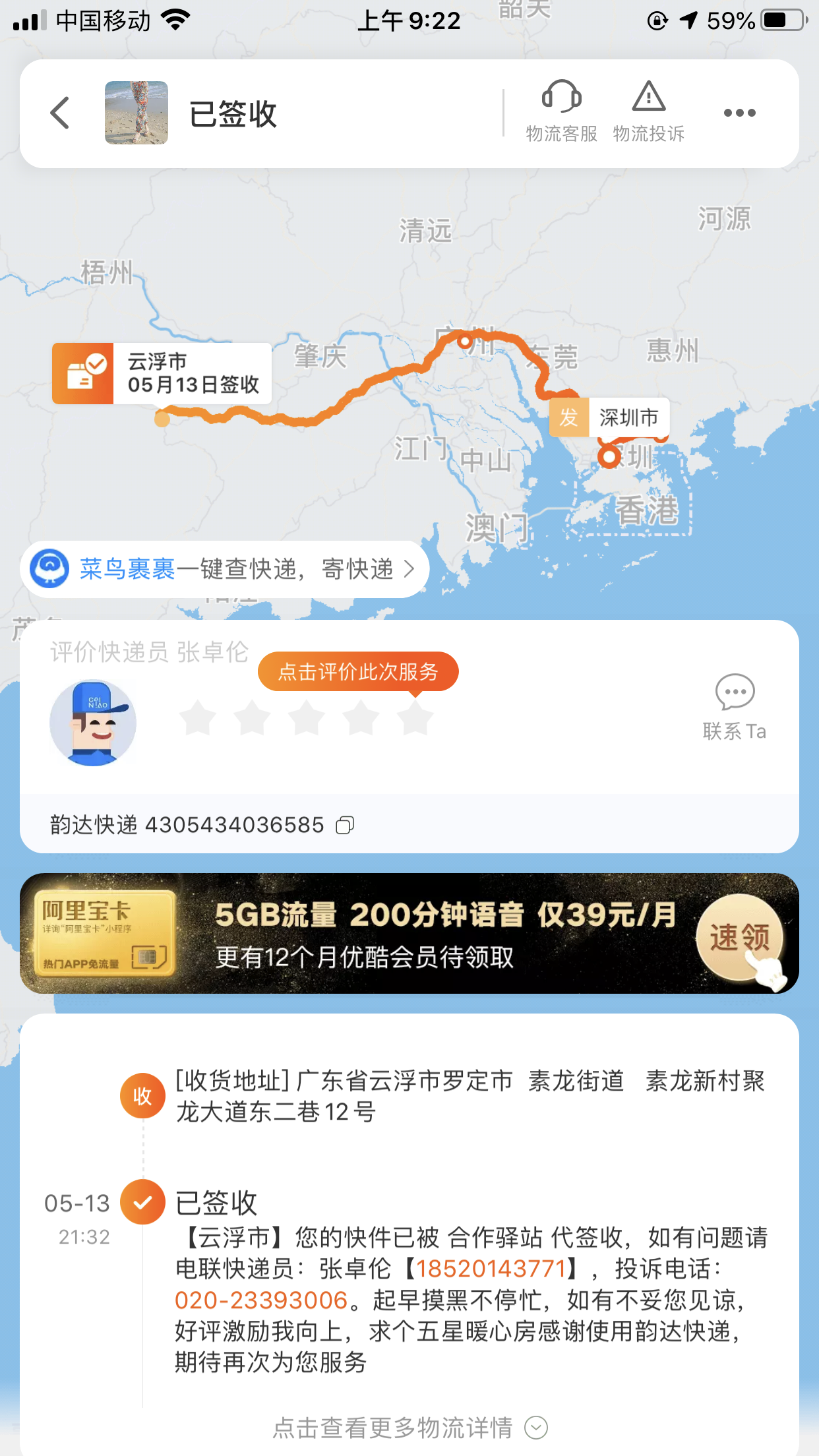
Task: Open the product thumbnail image
Action: 136,113
